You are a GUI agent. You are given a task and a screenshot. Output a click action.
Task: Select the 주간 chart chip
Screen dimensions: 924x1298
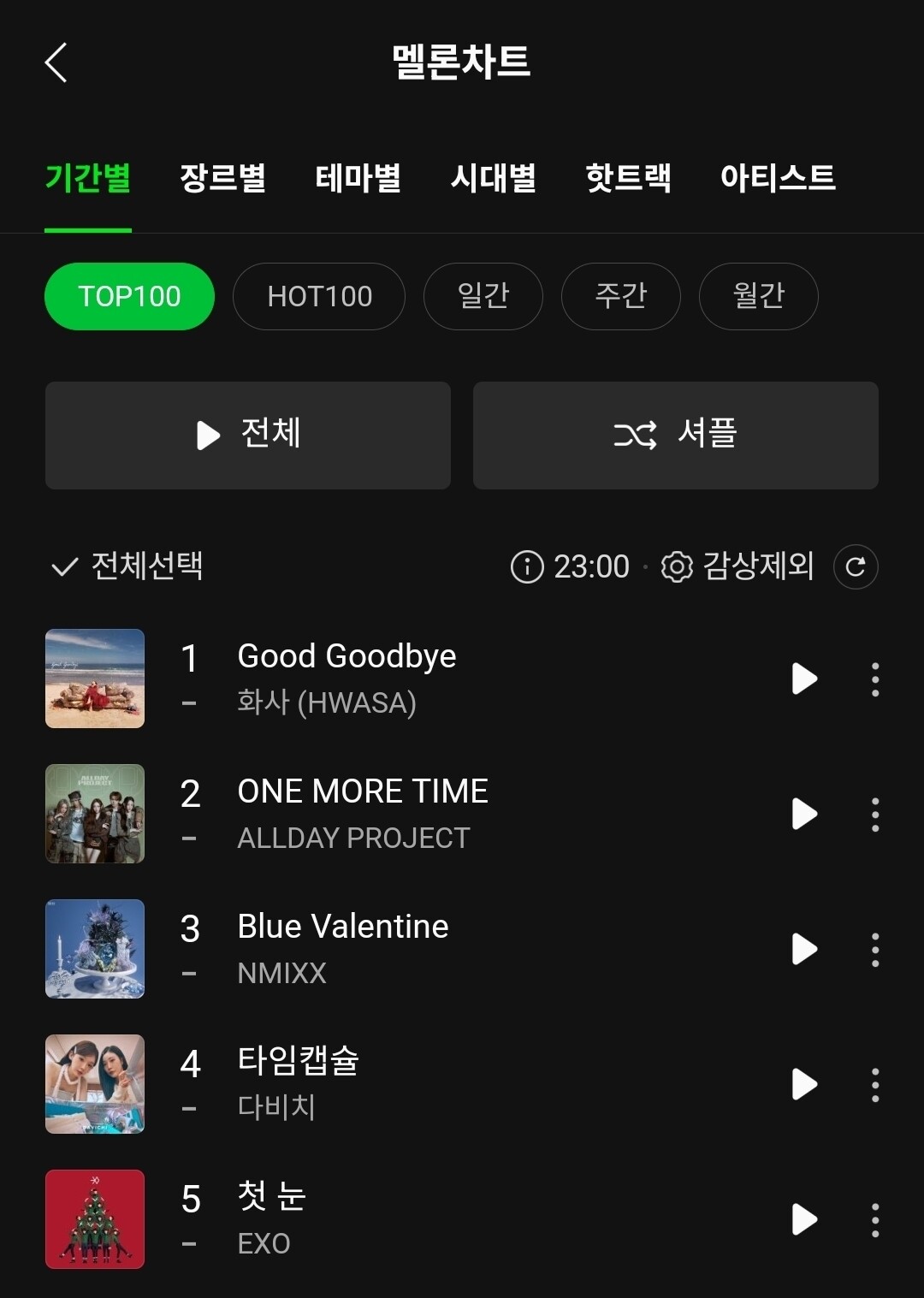click(x=620, y=296)
